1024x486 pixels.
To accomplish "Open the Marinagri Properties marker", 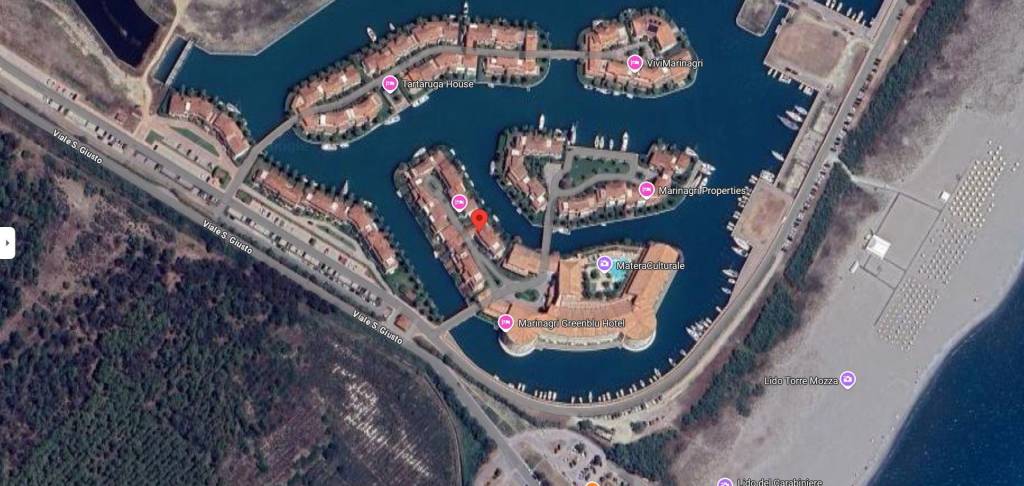I will coord(647,189).
